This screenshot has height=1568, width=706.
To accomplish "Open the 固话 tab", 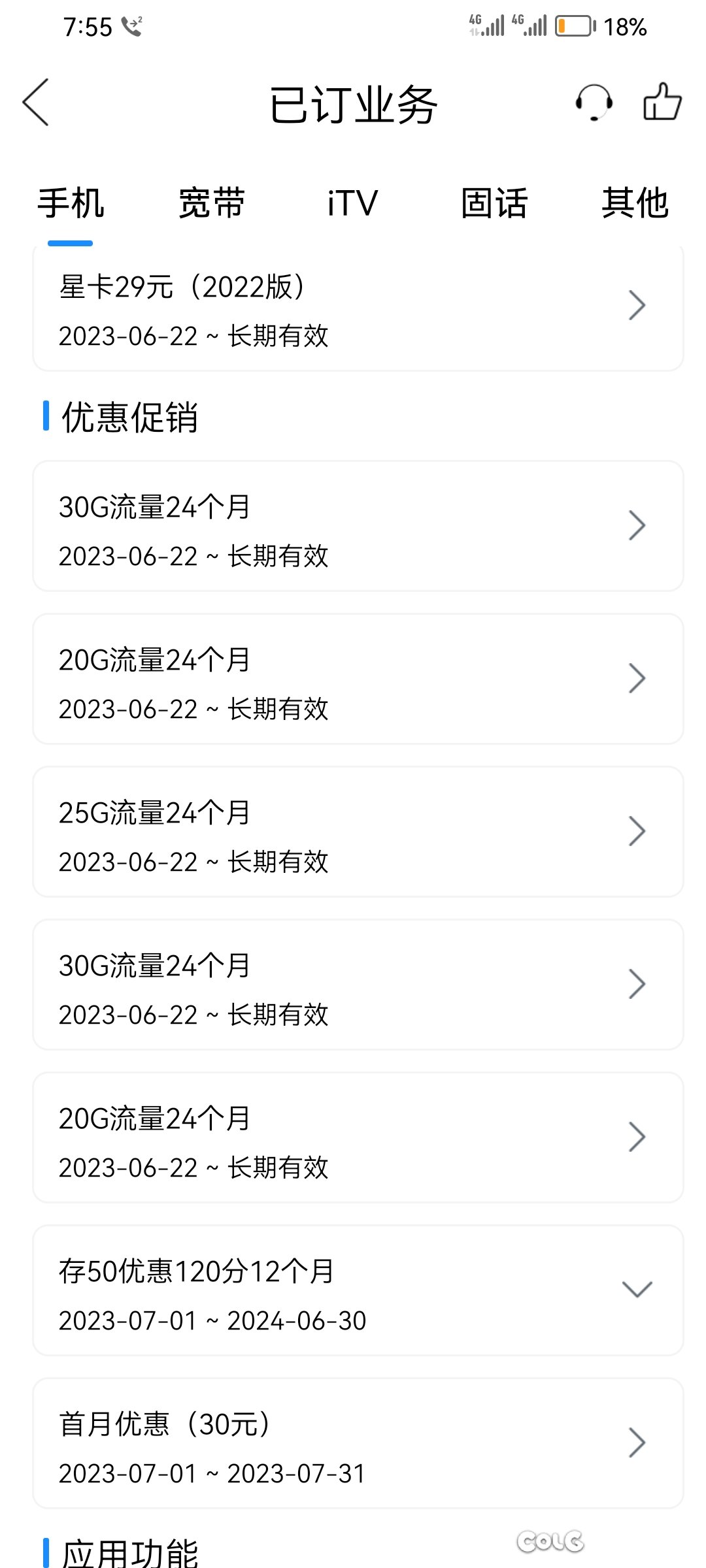I will click(x=494, y=203).
